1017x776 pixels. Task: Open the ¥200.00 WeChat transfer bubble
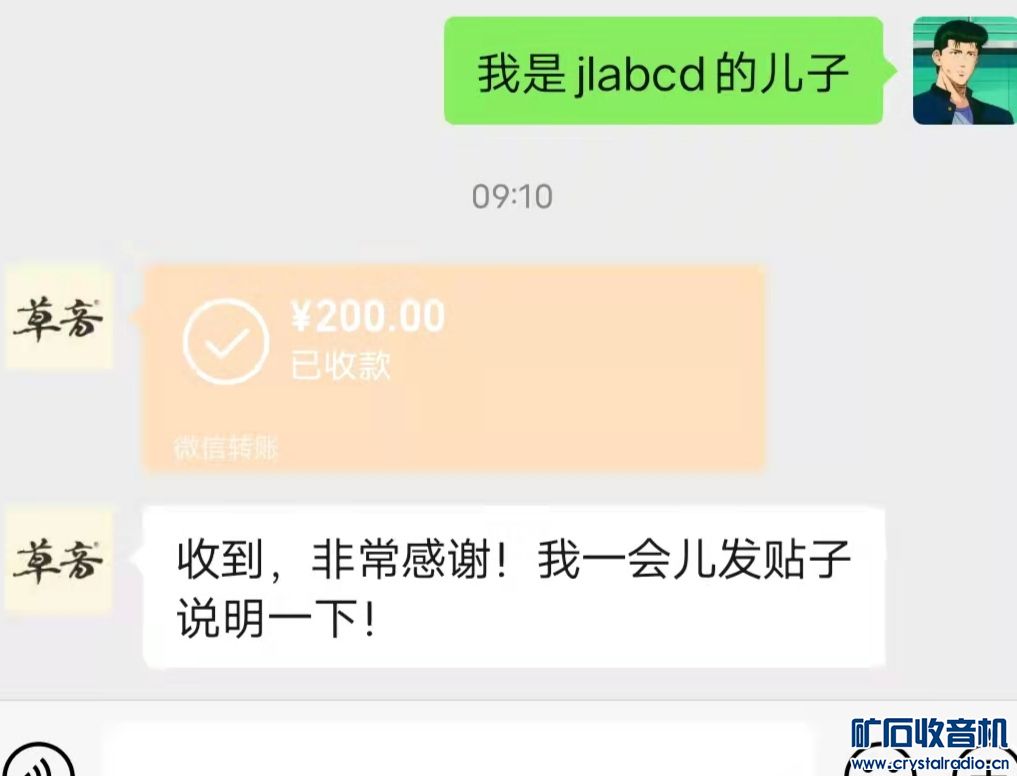455,367
